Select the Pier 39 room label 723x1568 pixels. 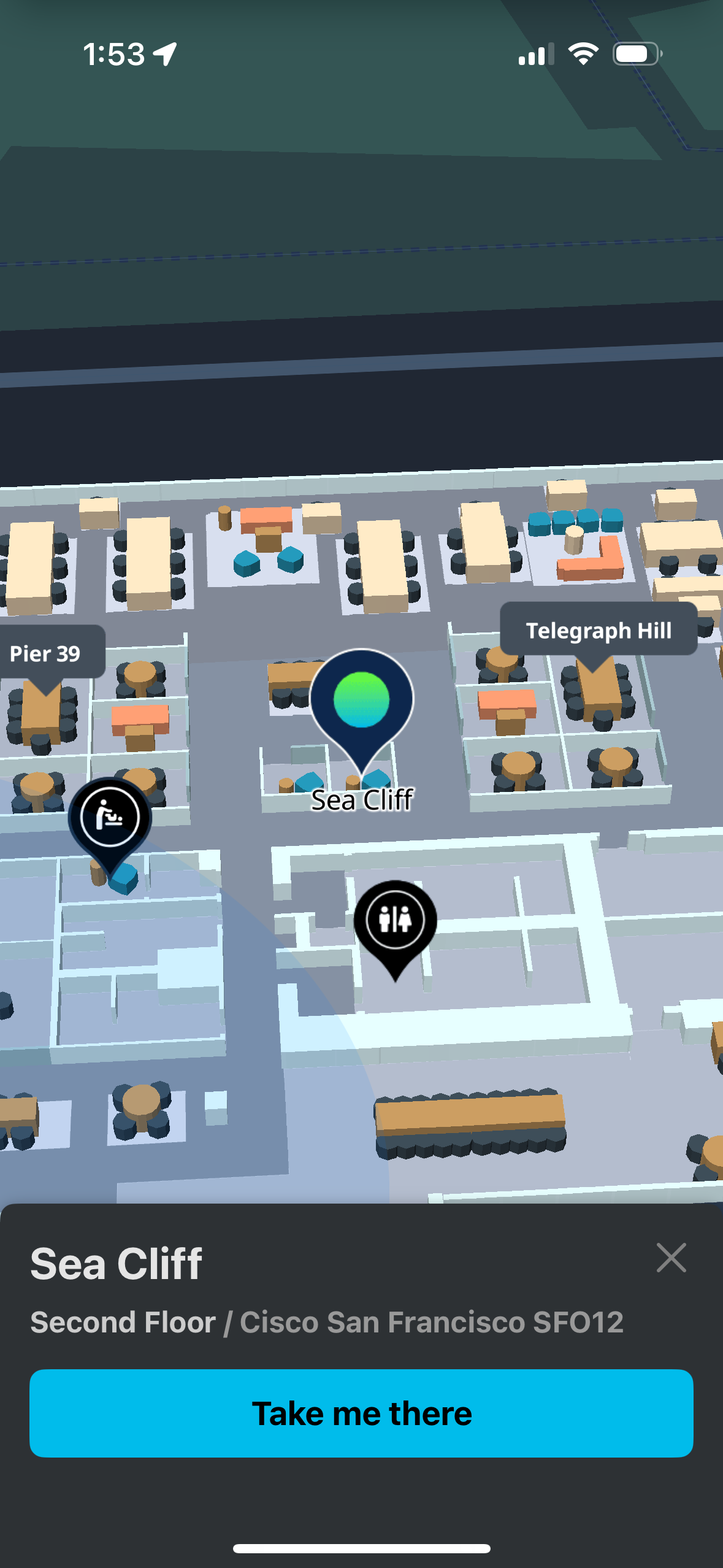coord(46,653)
